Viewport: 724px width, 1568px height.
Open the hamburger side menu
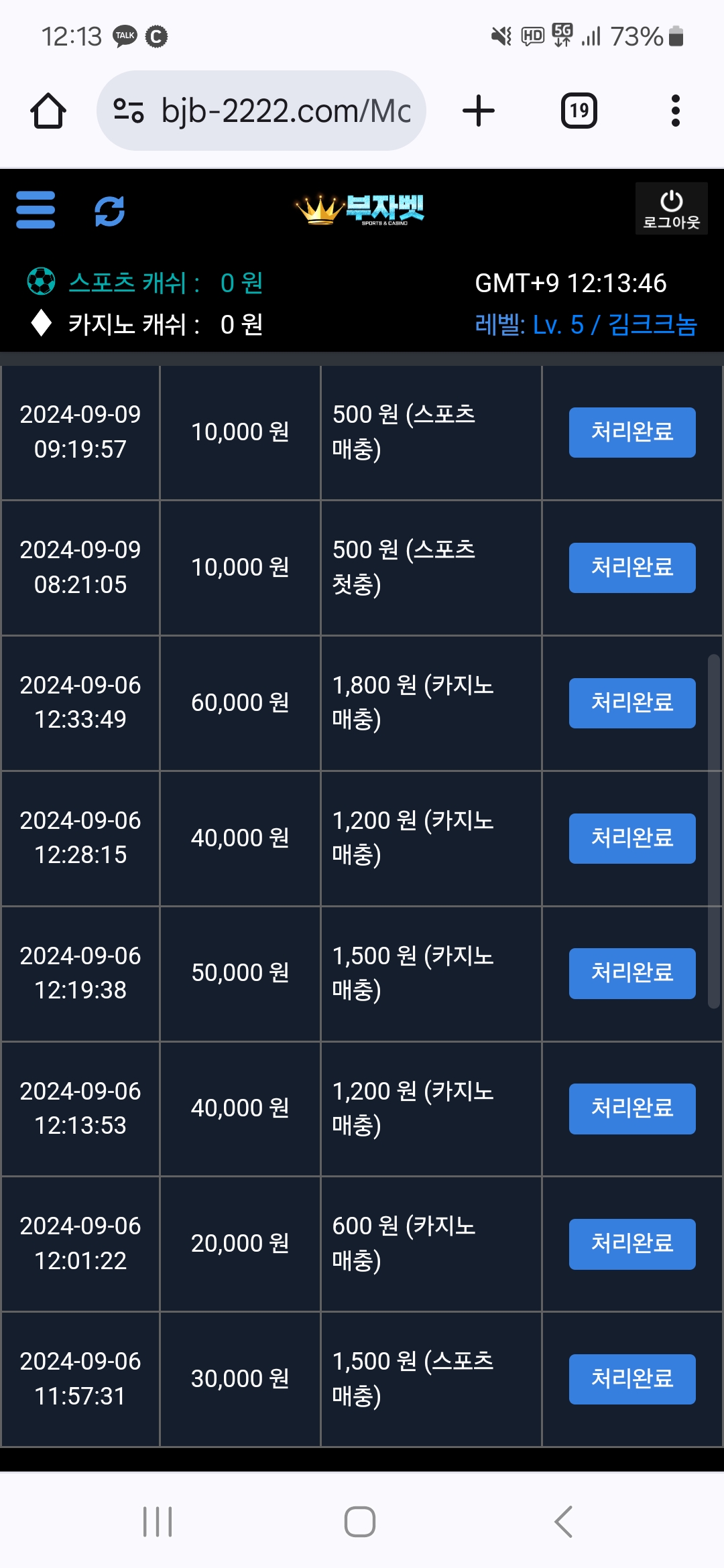36,210
